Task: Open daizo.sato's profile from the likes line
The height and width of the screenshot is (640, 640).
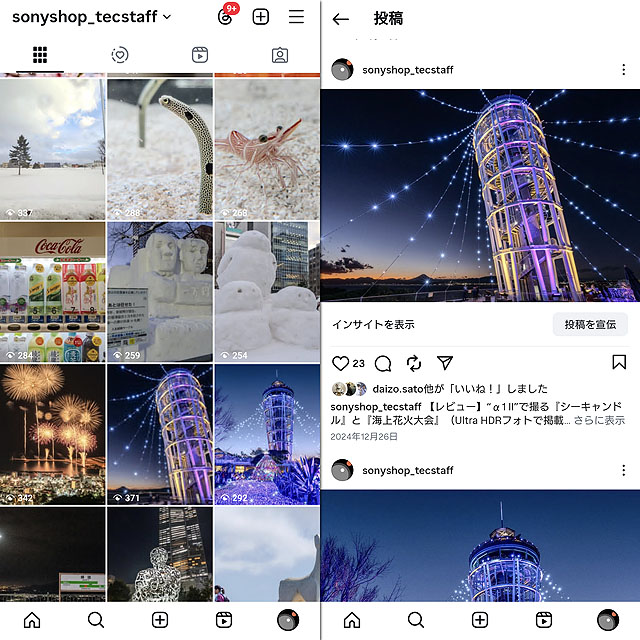Action: coord(398,389)
